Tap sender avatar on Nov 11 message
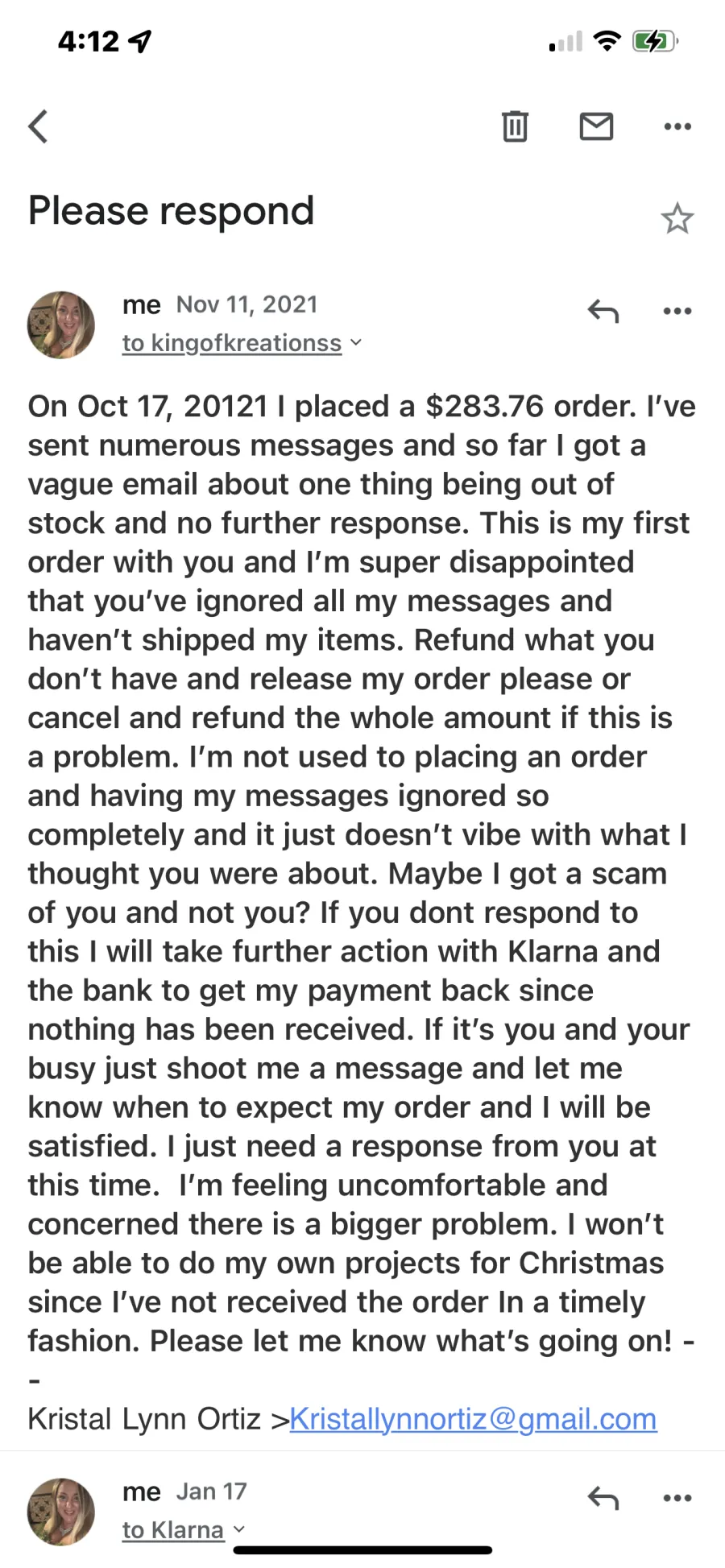The height and width of the screenshot is (1568, 725). click(61, 325)
